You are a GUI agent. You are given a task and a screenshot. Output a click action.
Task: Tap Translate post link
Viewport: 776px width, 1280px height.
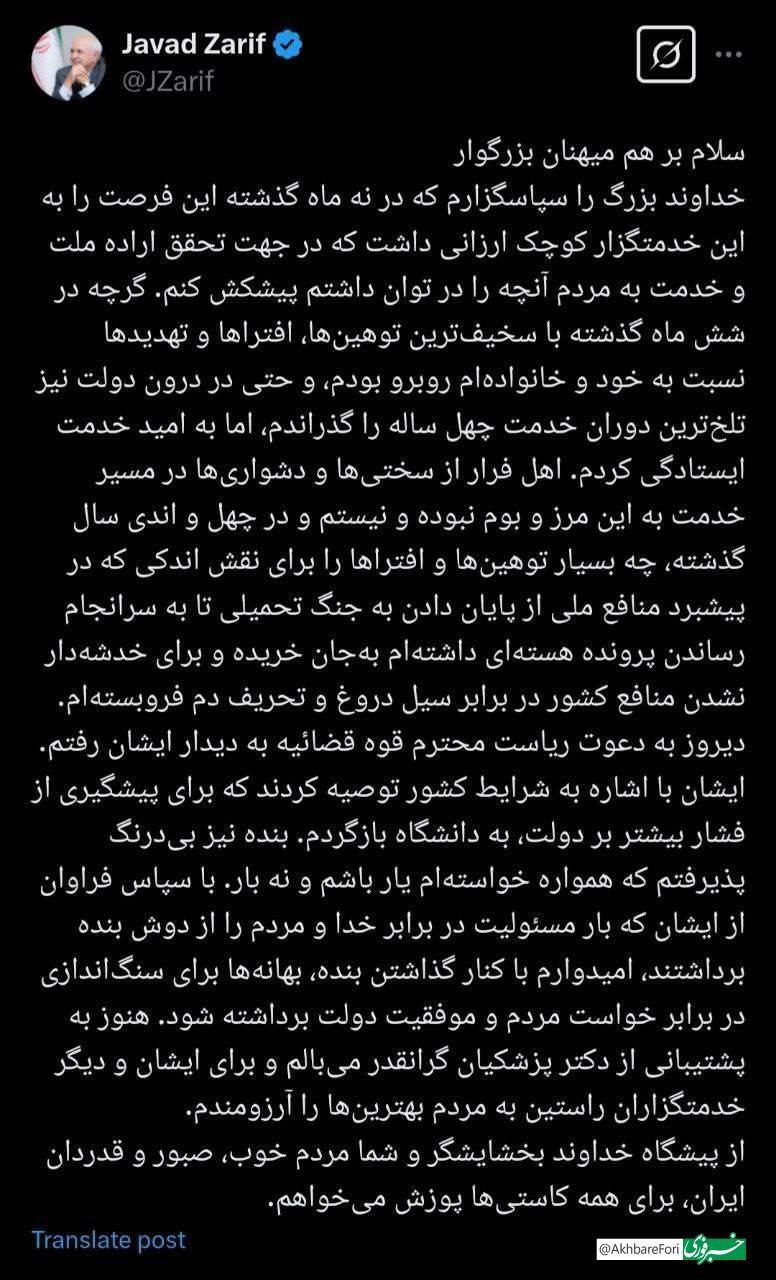coord(108,1240)
